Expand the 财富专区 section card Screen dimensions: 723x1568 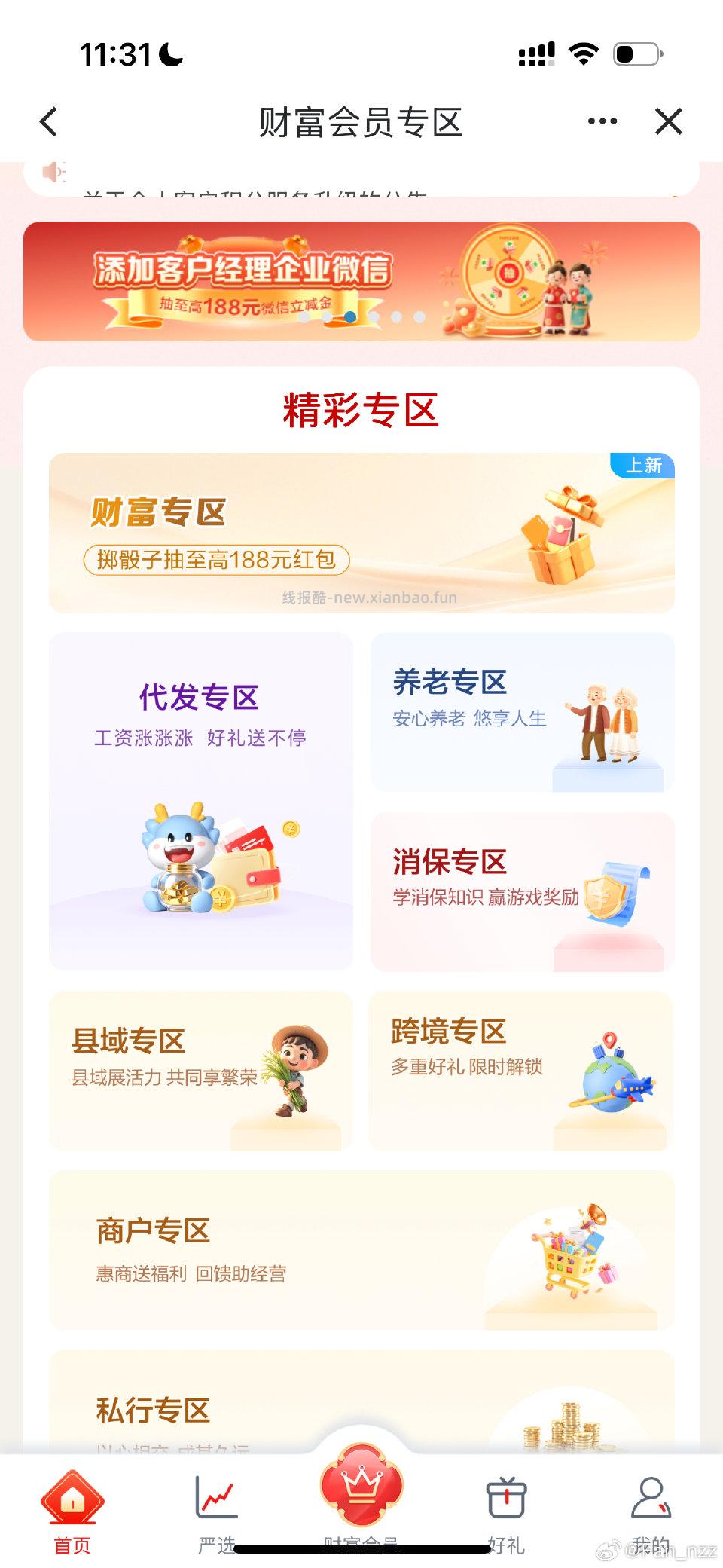(x=361, y=531)
